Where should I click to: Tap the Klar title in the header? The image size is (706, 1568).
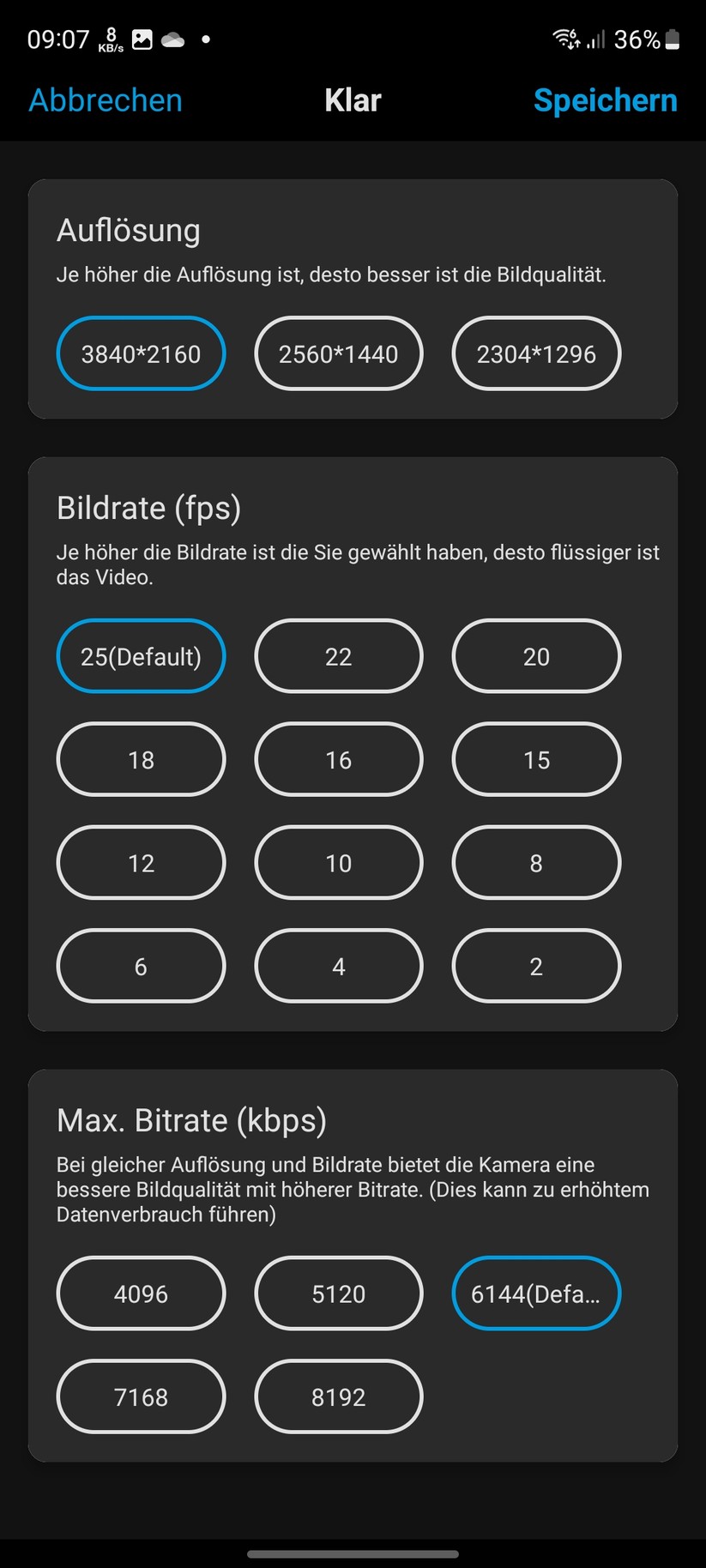pyautogui.click(x=352, y=100)
